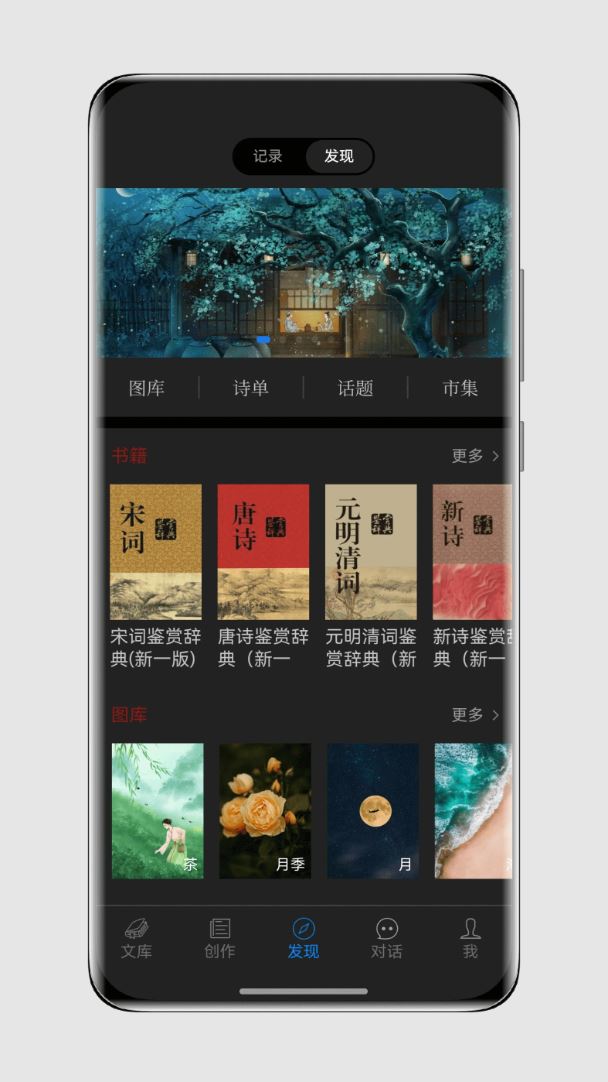Switch to the 记录 tab
This screenshot has width=608, height=1082.
pyautogui.click(x=268, y=156)
